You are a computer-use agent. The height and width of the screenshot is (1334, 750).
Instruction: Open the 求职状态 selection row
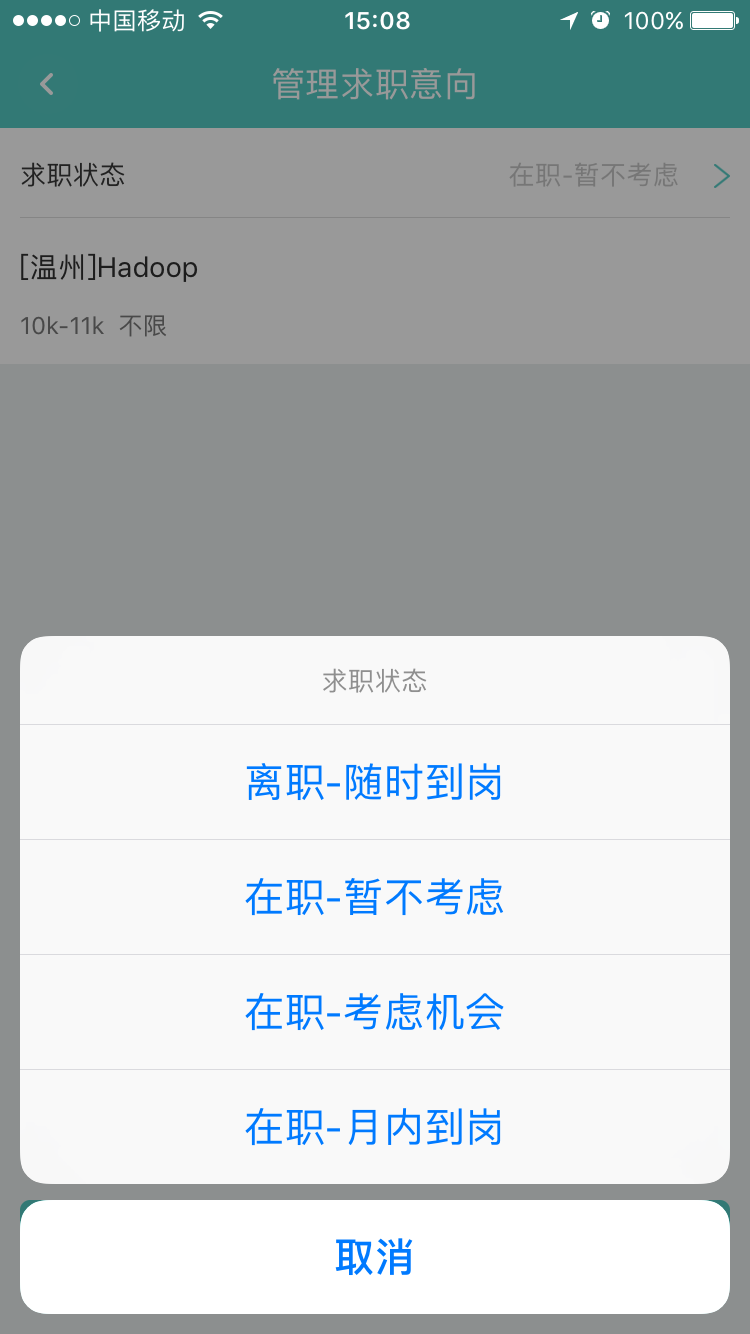(x=375, y=175)
